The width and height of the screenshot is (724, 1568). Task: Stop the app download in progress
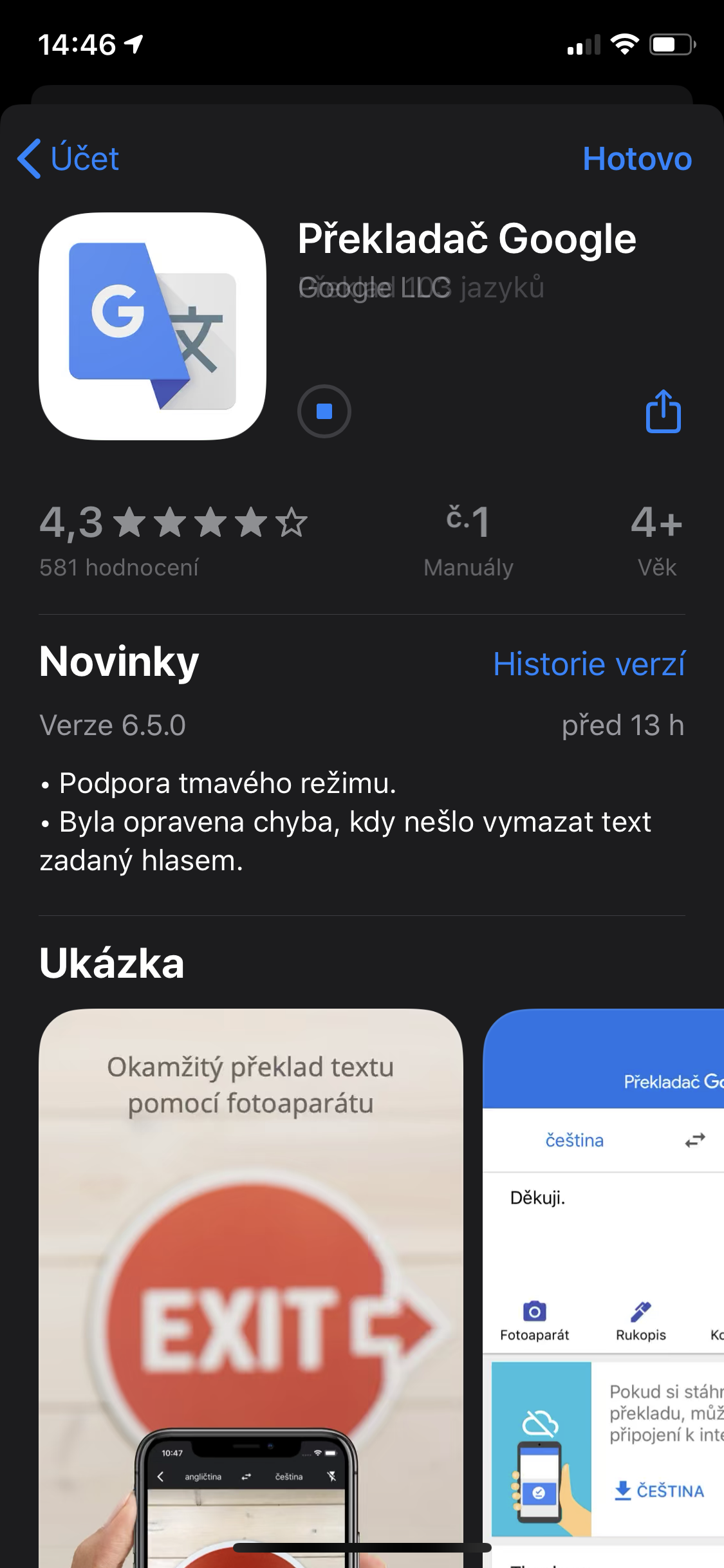pyautogui.click(x=324, y=411)
